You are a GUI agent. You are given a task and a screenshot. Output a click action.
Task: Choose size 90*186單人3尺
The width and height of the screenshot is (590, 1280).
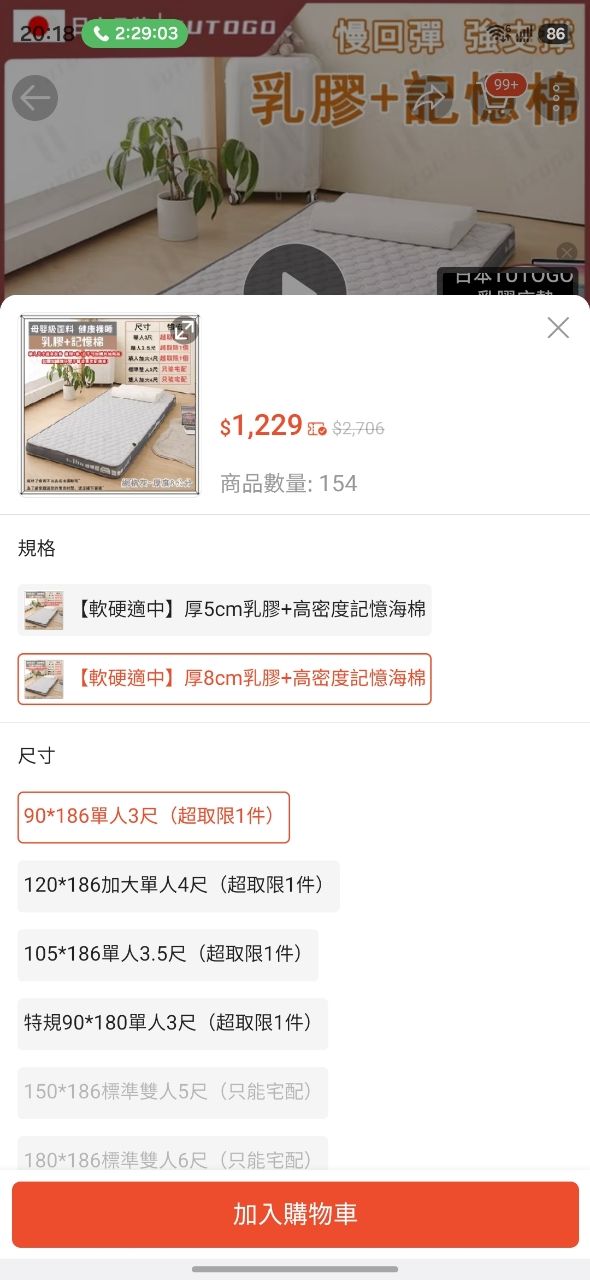[153, 817]
